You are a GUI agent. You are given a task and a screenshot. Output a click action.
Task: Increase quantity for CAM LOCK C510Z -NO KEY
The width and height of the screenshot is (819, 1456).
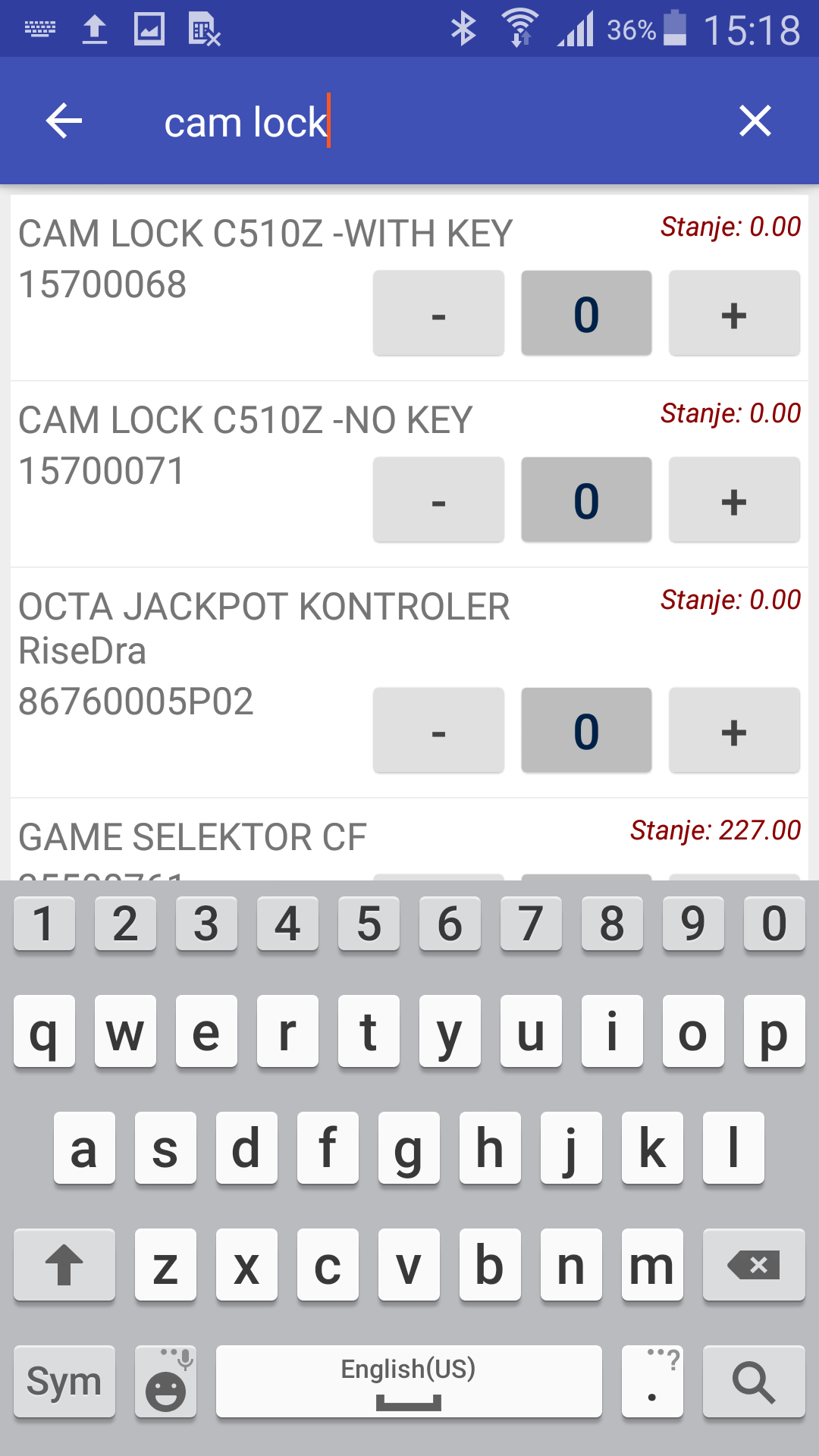click(x=733, y=500)
